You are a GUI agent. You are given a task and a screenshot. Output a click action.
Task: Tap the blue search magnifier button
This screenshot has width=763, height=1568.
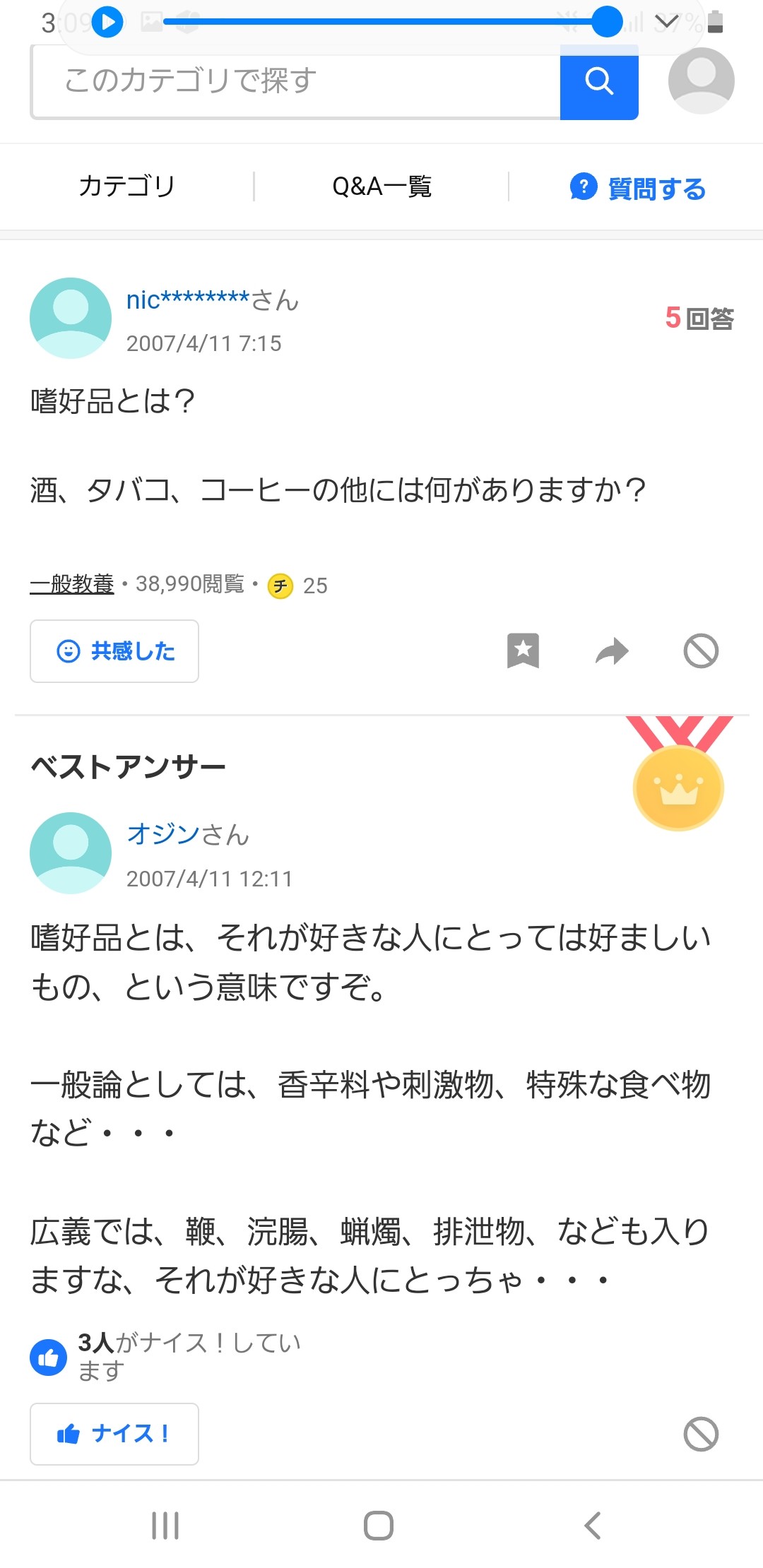[599, 82]
